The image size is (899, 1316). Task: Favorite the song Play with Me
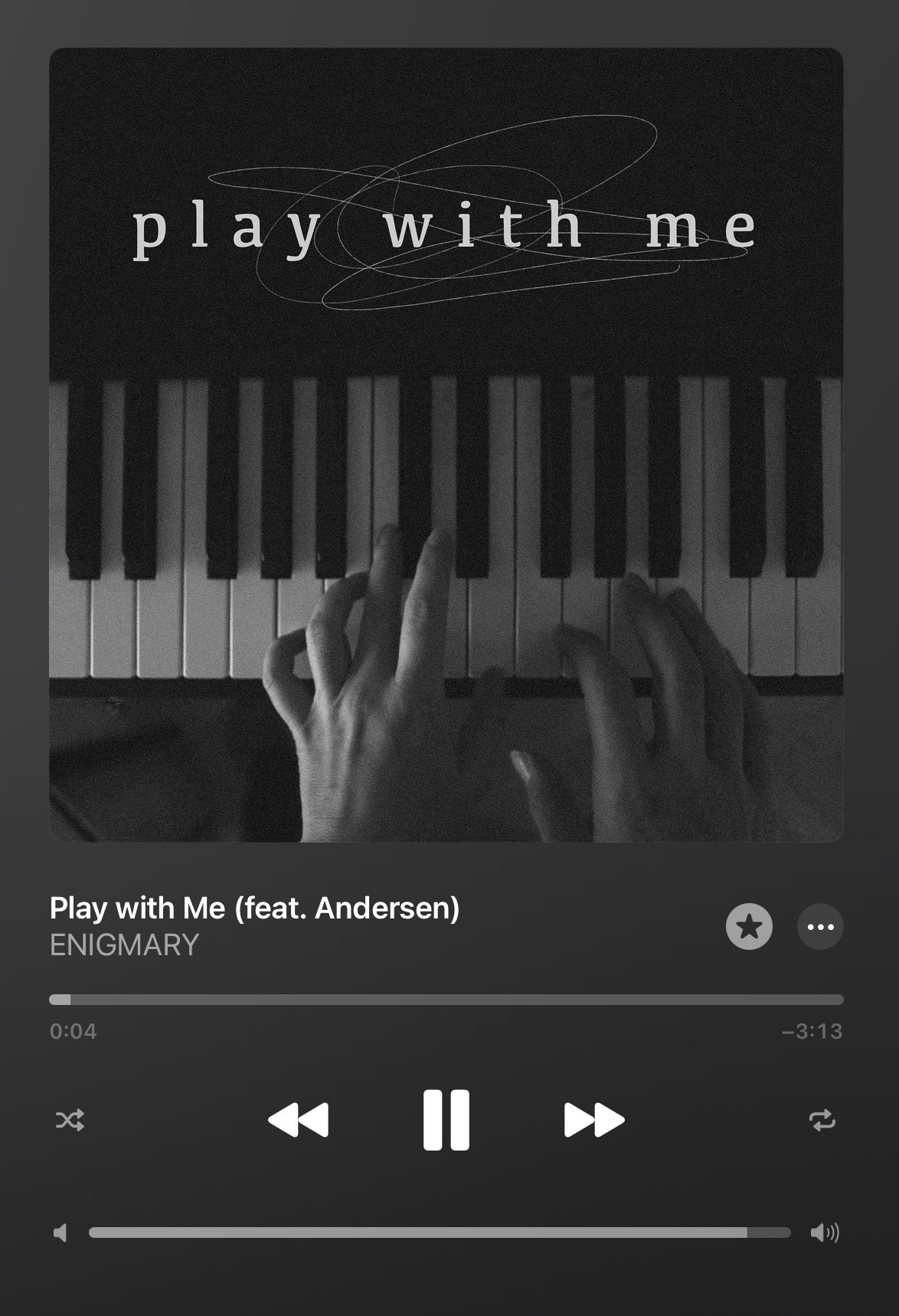pyautogui.click(x=748, y=927)
